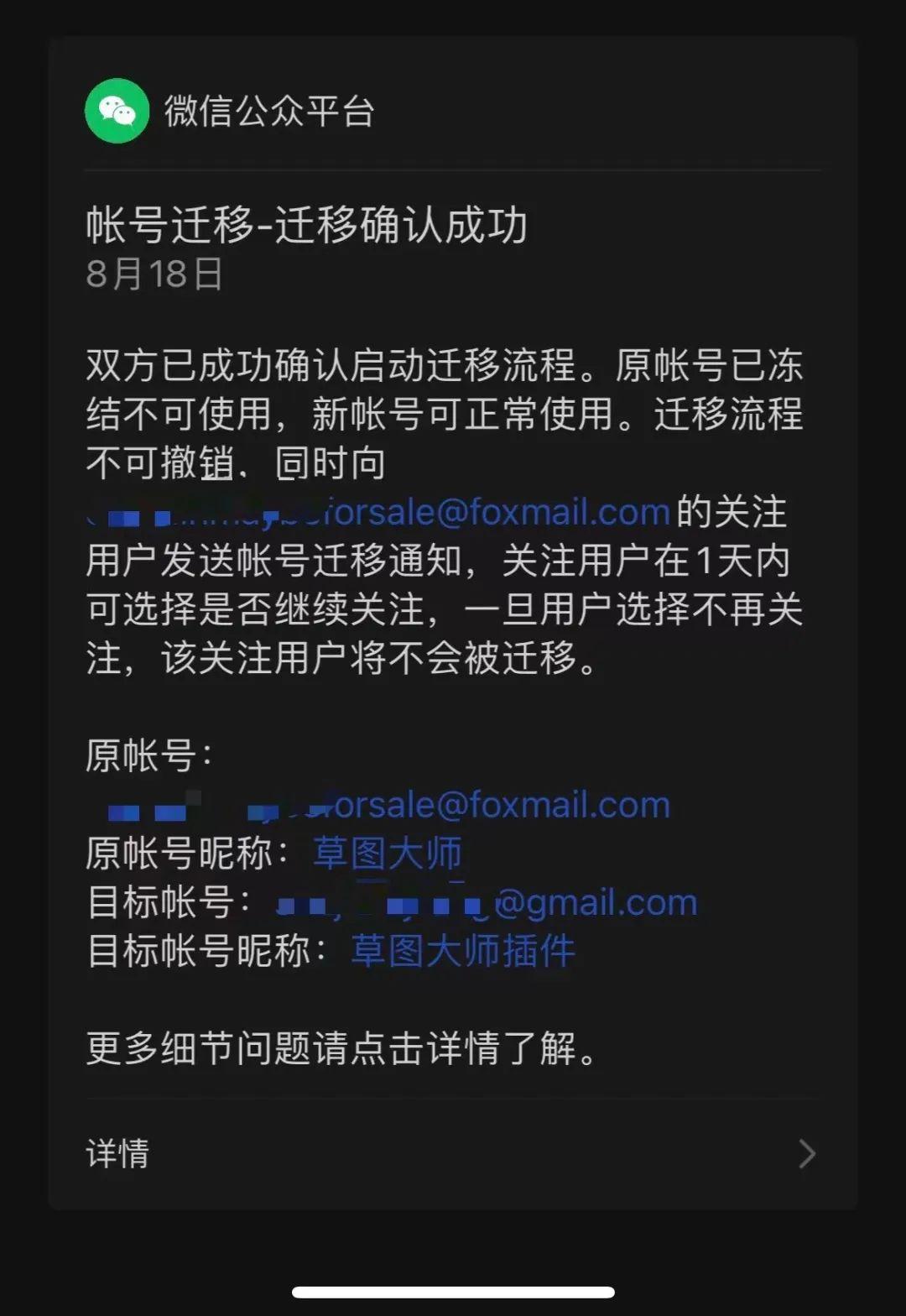Tap the 草图大师 original account nickname link
The width and height of the screenshot is (906, 1316).
pos(387,854)
